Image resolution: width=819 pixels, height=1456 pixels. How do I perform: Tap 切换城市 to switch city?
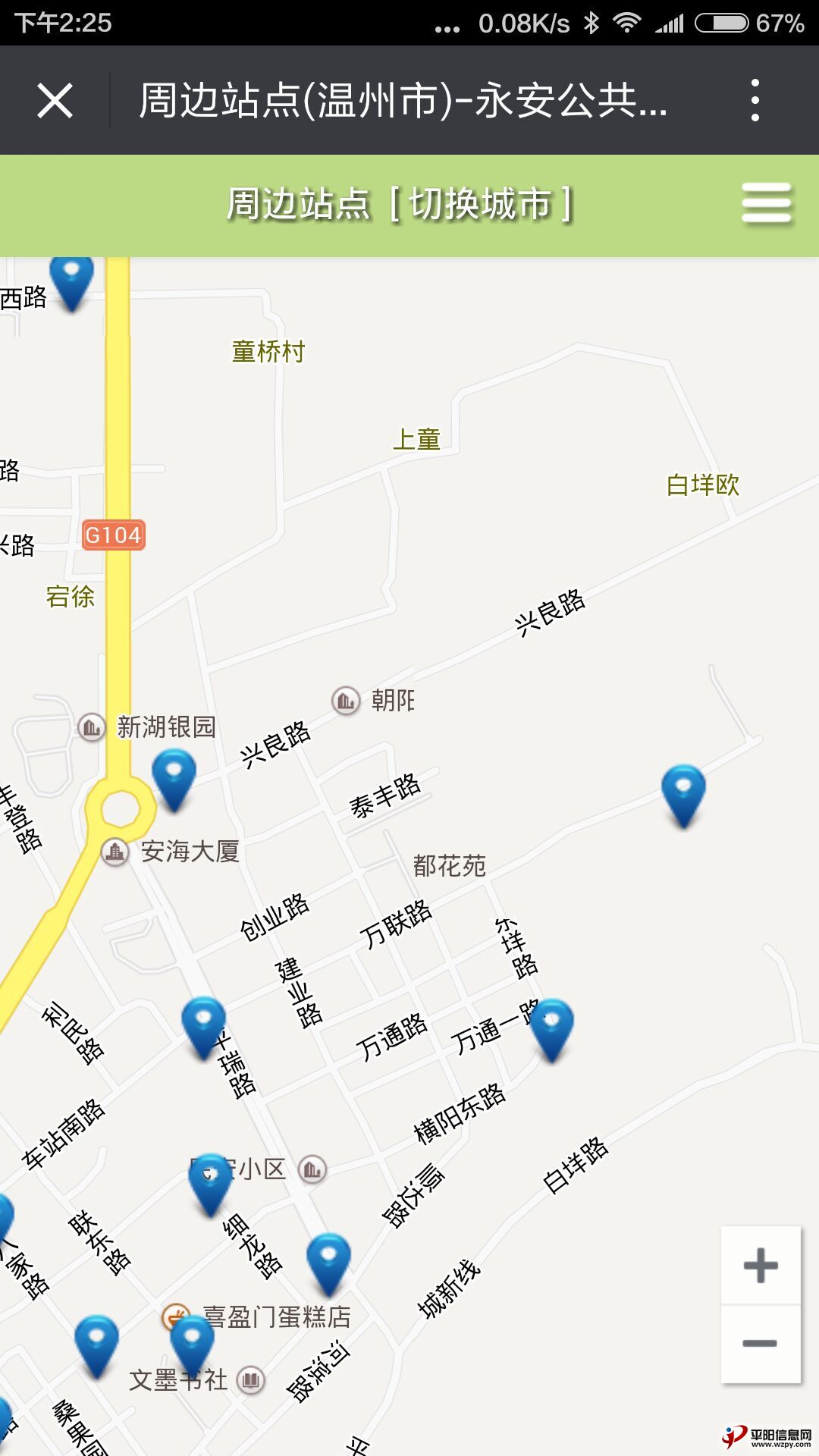point(480,205)
